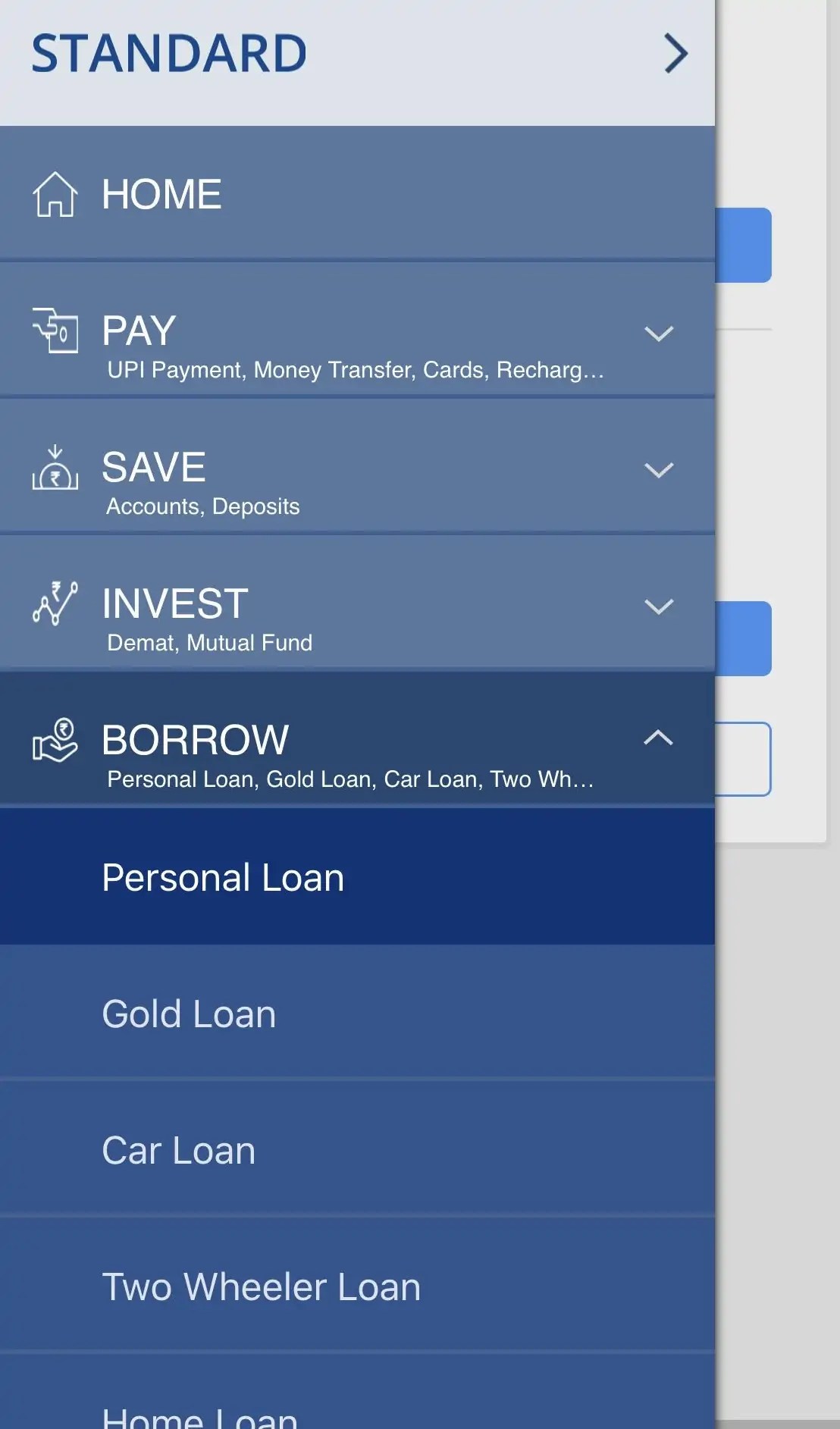Expand the INVEST section

(x=658, y=606)
